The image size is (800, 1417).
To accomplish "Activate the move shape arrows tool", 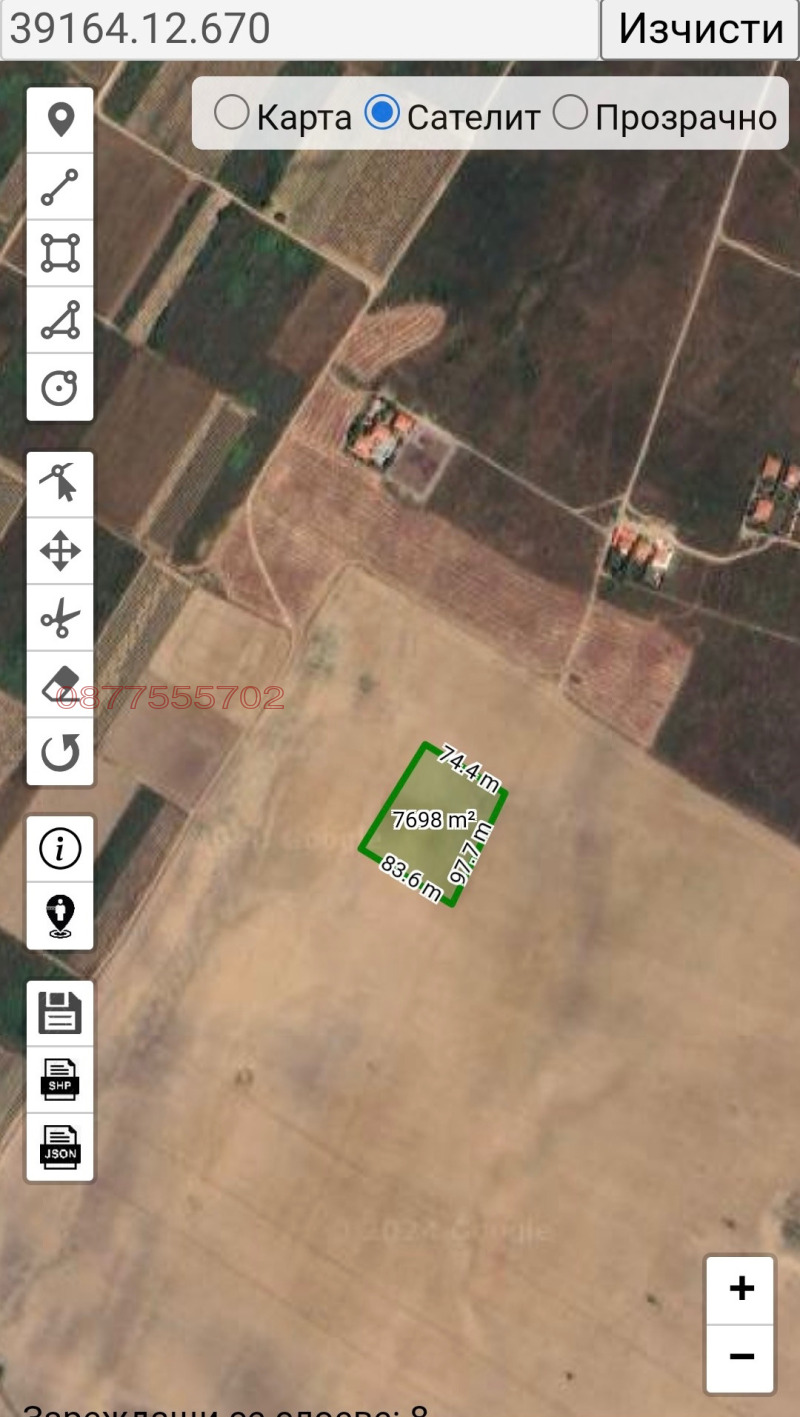I will point(60,551).
